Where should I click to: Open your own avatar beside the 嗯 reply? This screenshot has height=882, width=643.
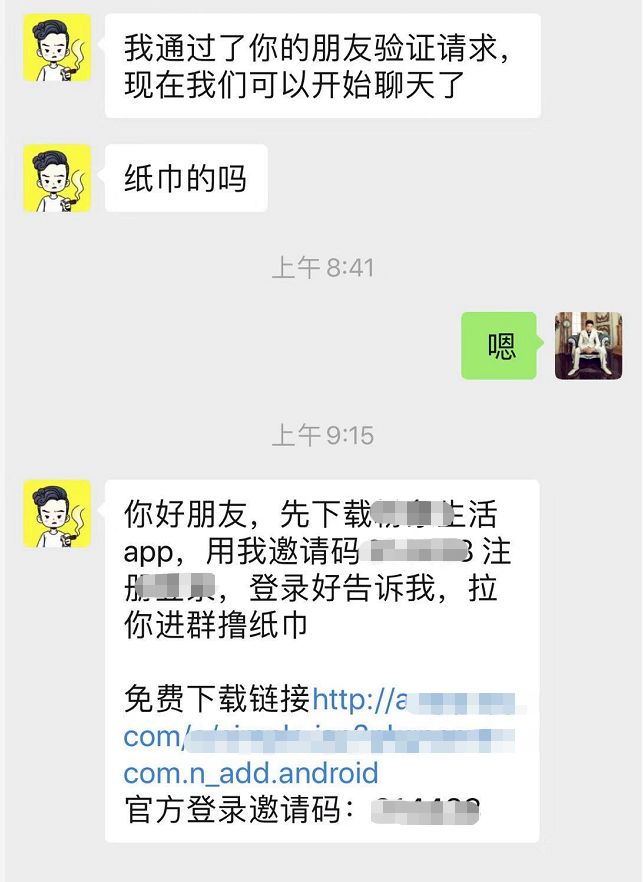pos(588,345)
